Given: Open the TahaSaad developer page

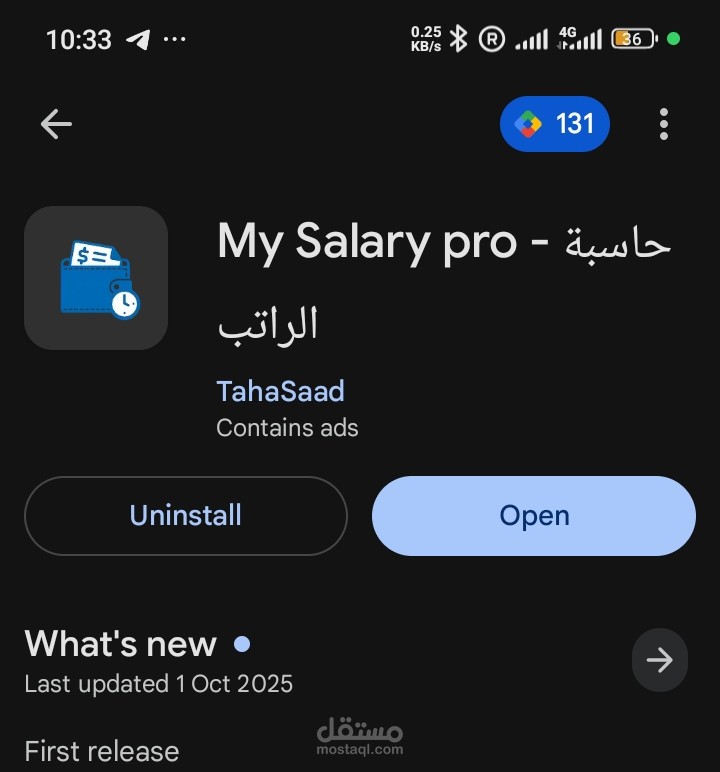Looking at the screenshot, I should (280, 392).
